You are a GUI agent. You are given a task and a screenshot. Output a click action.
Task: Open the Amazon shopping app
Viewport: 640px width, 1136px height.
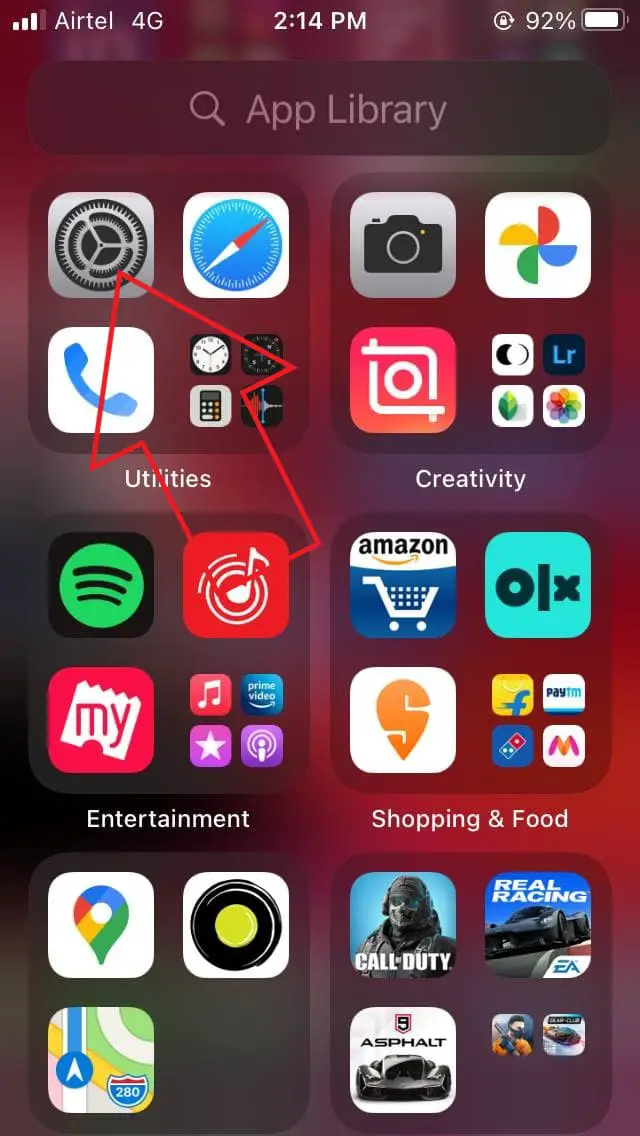tap(403, 585)
